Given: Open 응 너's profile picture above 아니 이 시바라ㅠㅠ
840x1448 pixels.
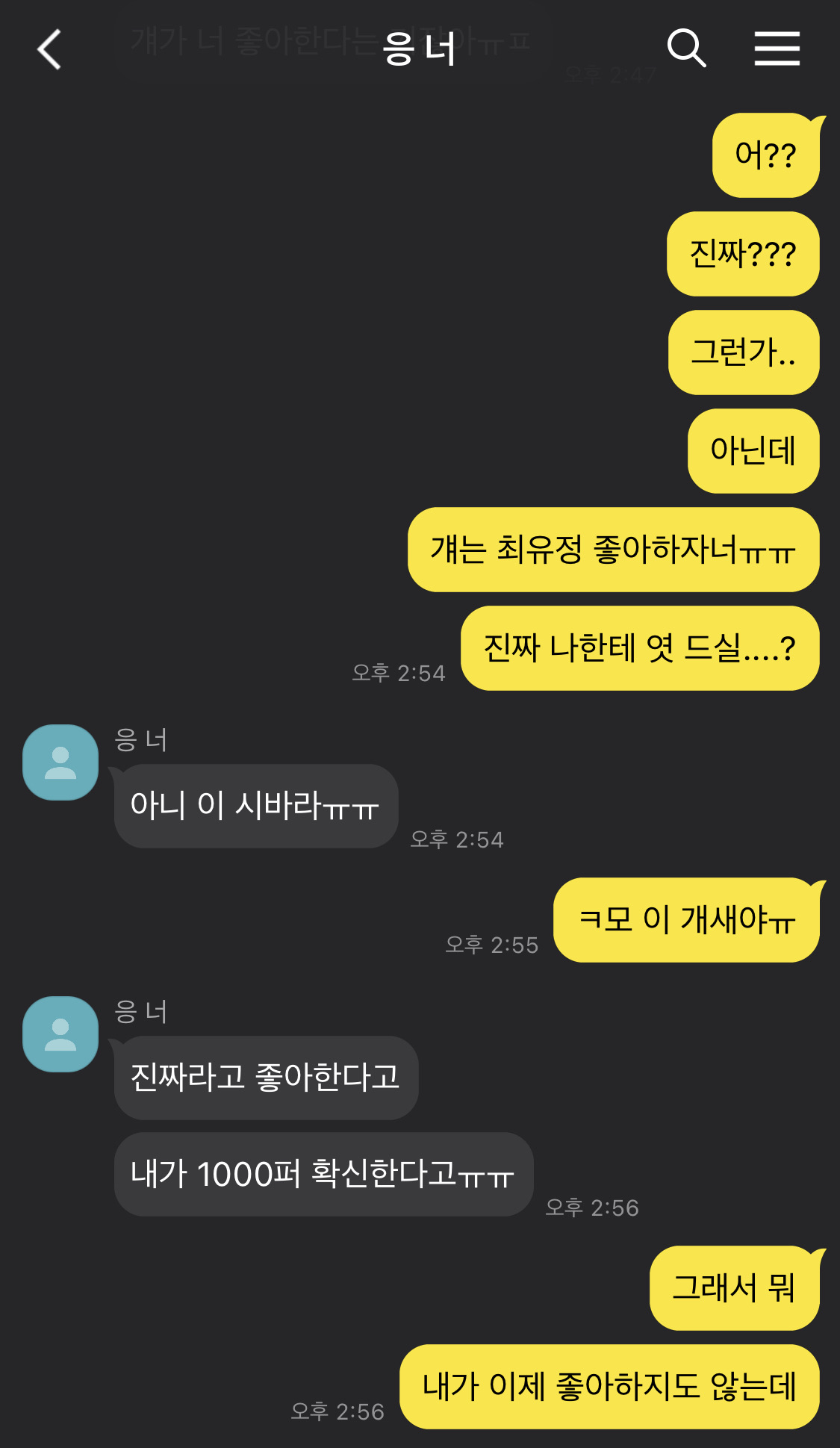Looking at the screenshot, I should pyautogui.click(x=60, y=762).
